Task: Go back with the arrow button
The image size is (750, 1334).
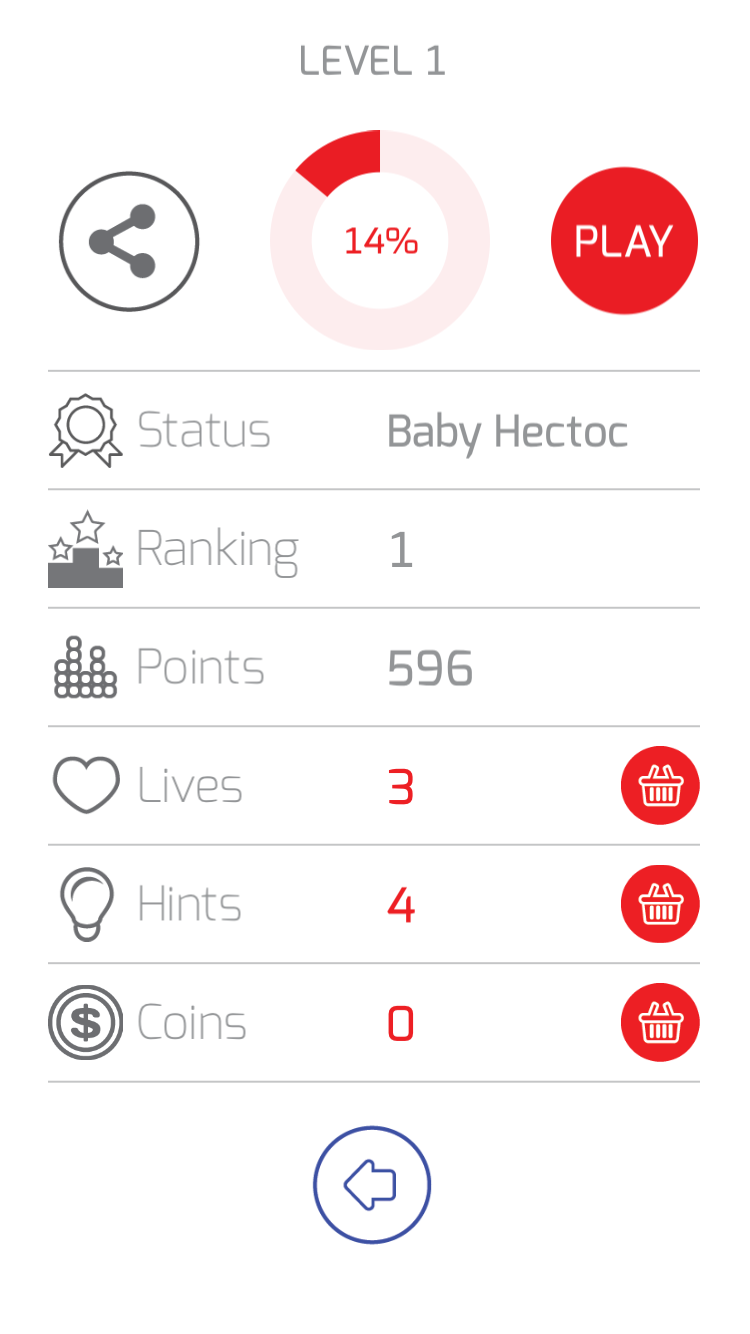Action: pyautogui.click(x=372, y=1185)
